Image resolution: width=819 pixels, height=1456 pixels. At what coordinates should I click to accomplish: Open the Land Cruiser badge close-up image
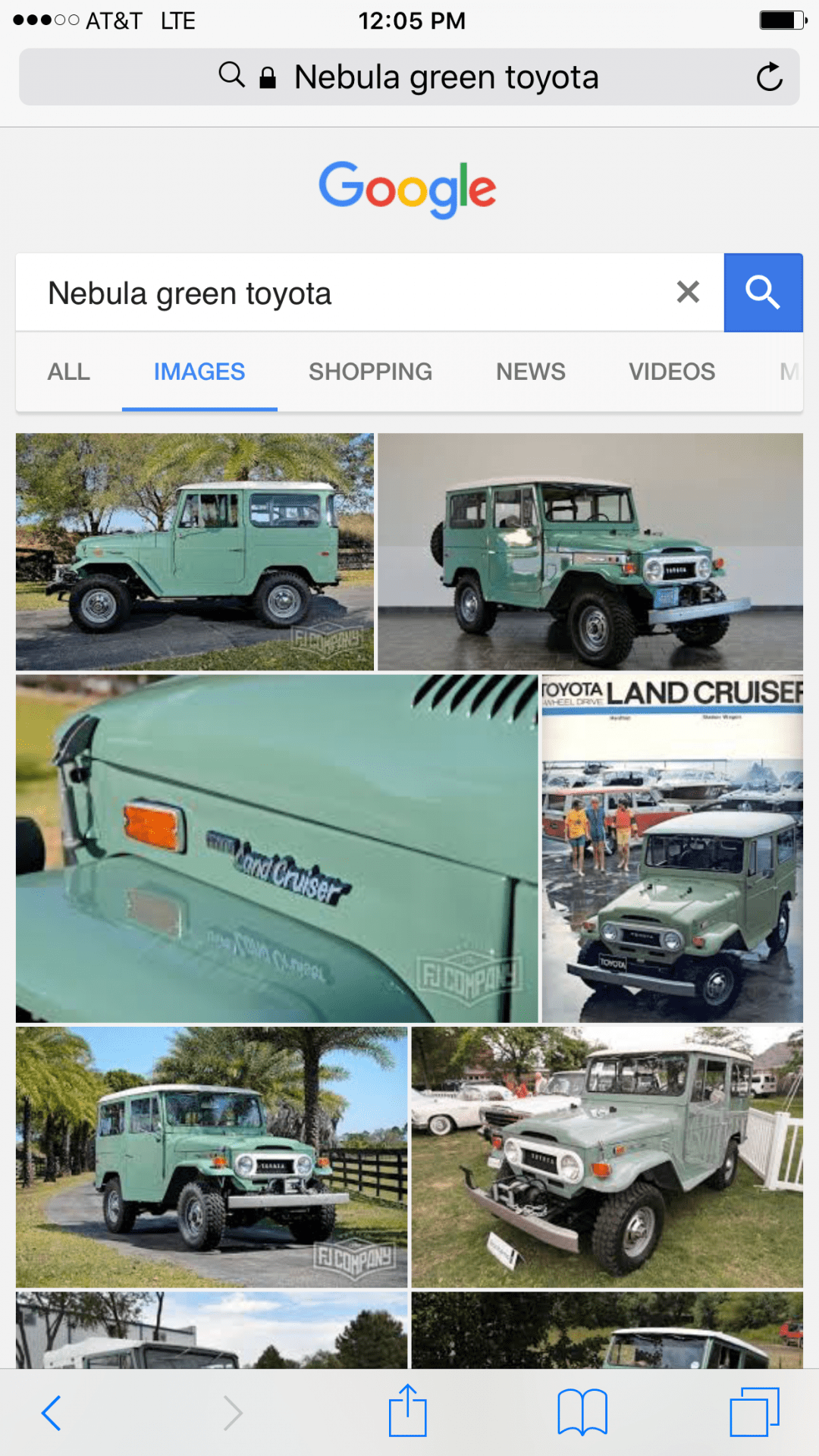[x=277, y=849]
